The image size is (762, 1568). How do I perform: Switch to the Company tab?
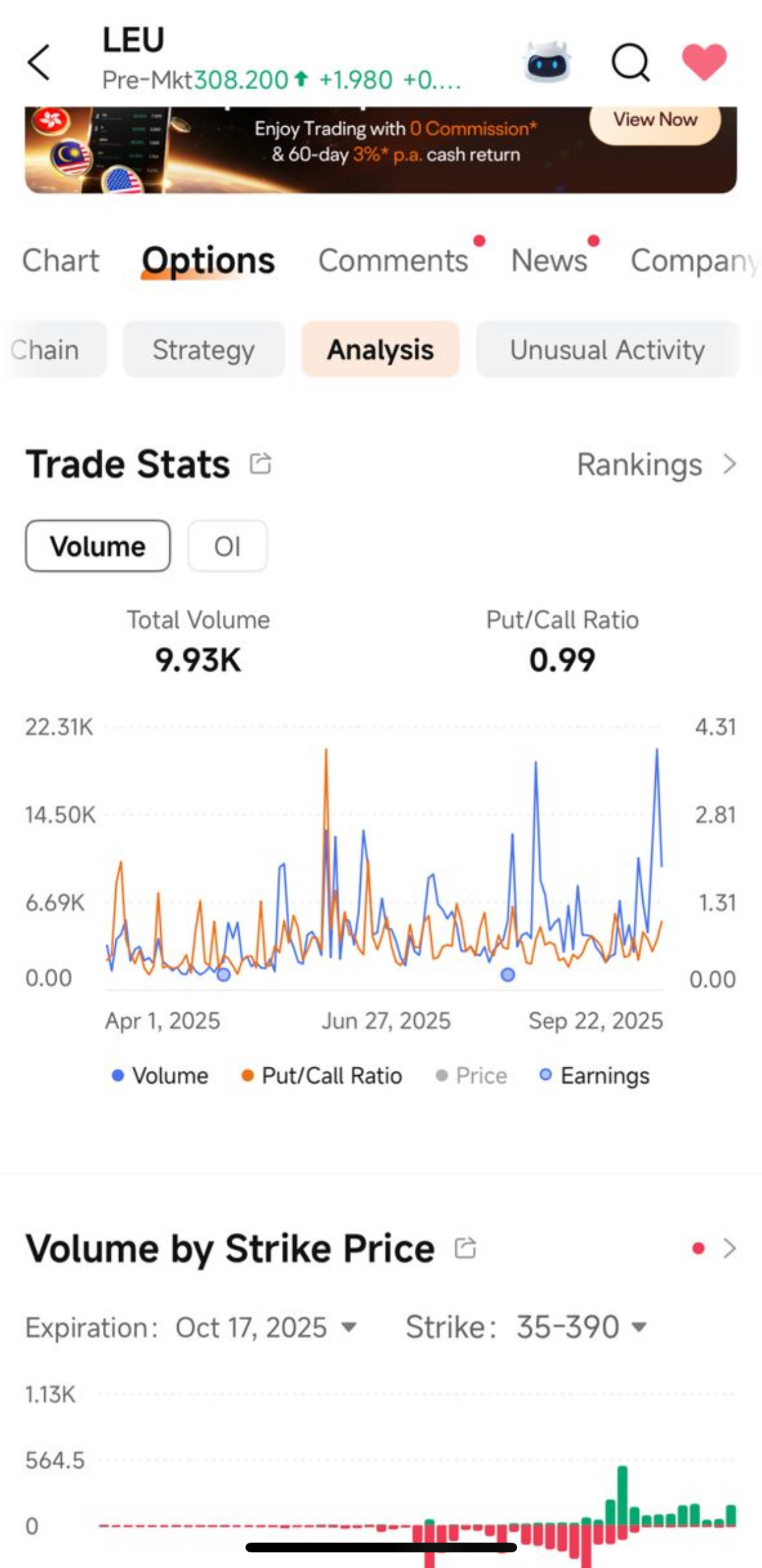pos(694,260)
